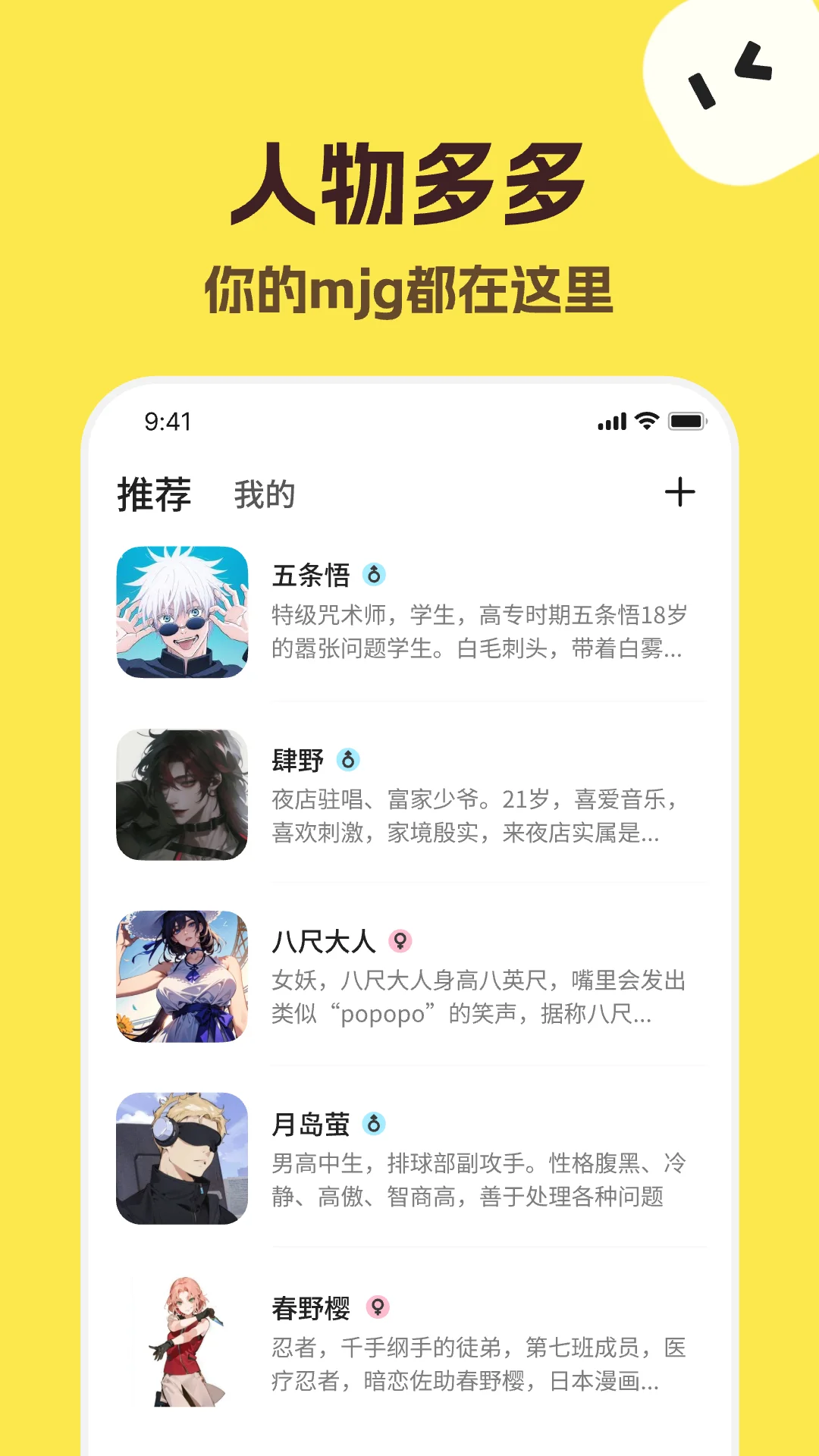Click the cellular signal bars indicator
Screen dimensions: 819x1456
(x=611, y=423)
